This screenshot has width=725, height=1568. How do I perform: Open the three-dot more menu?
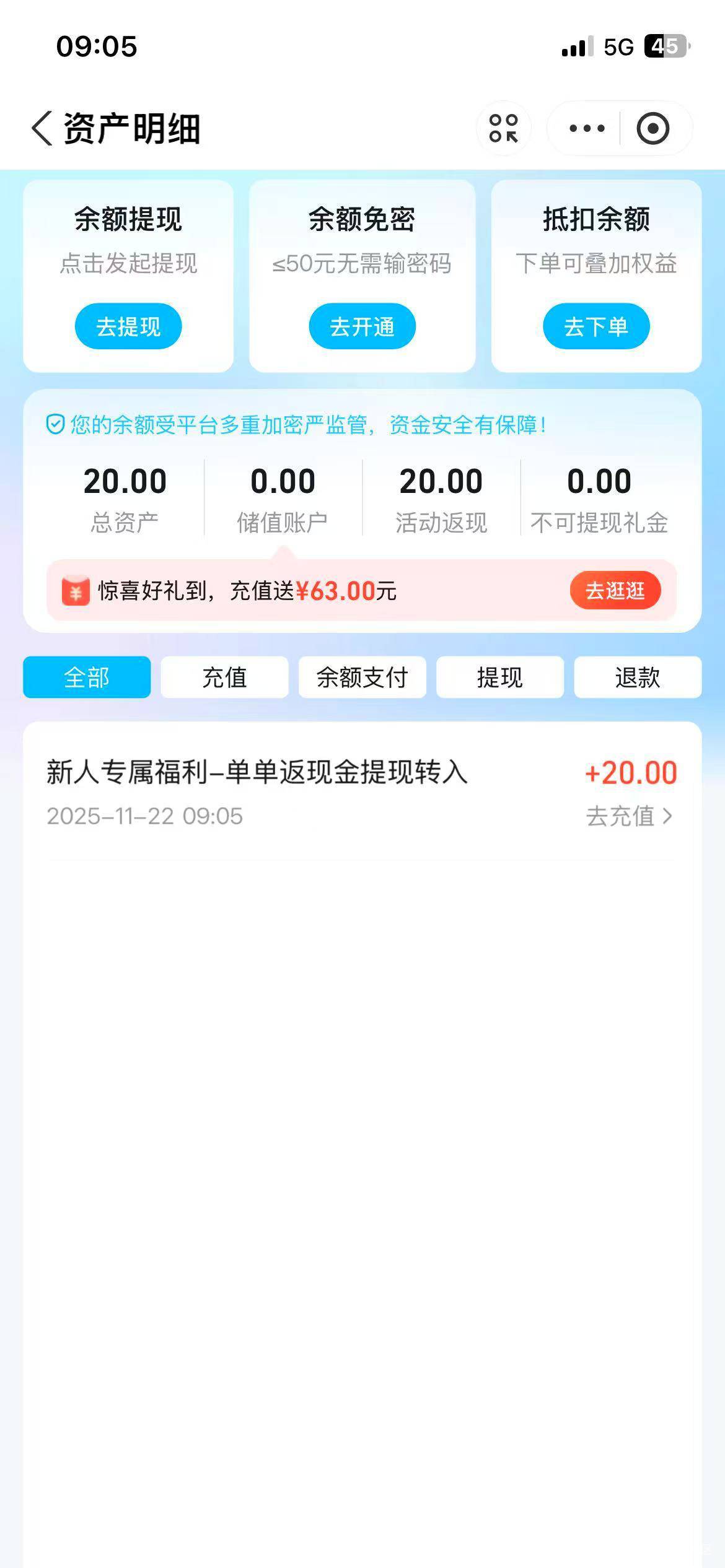pos(586,128)
